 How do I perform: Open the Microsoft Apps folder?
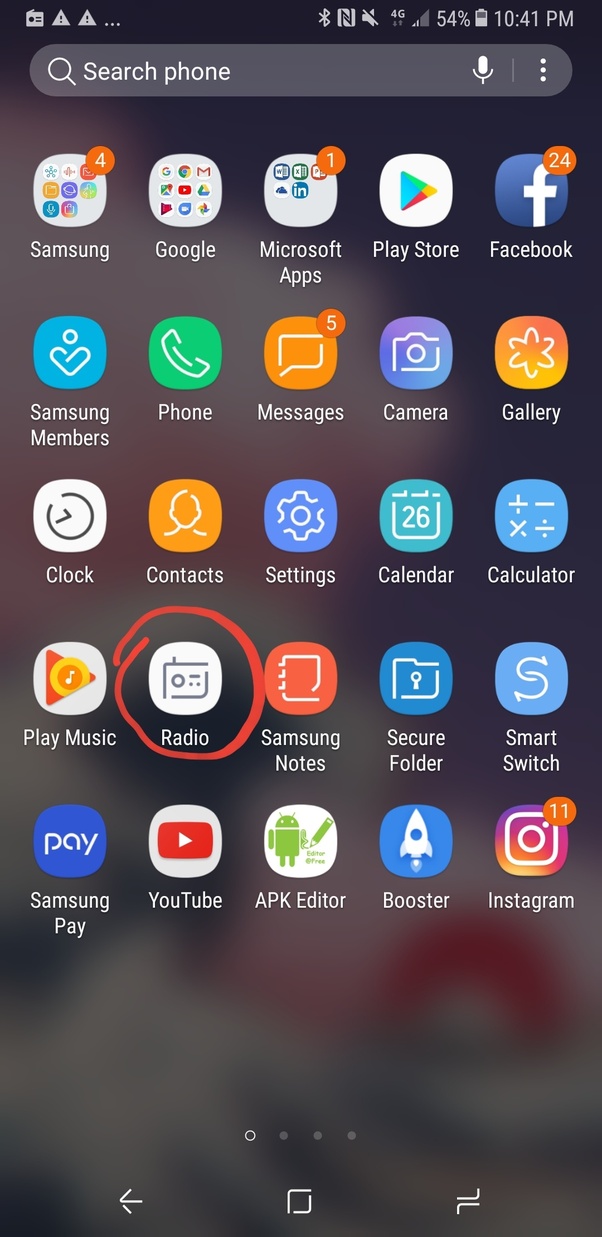click(x=300, y=191)
